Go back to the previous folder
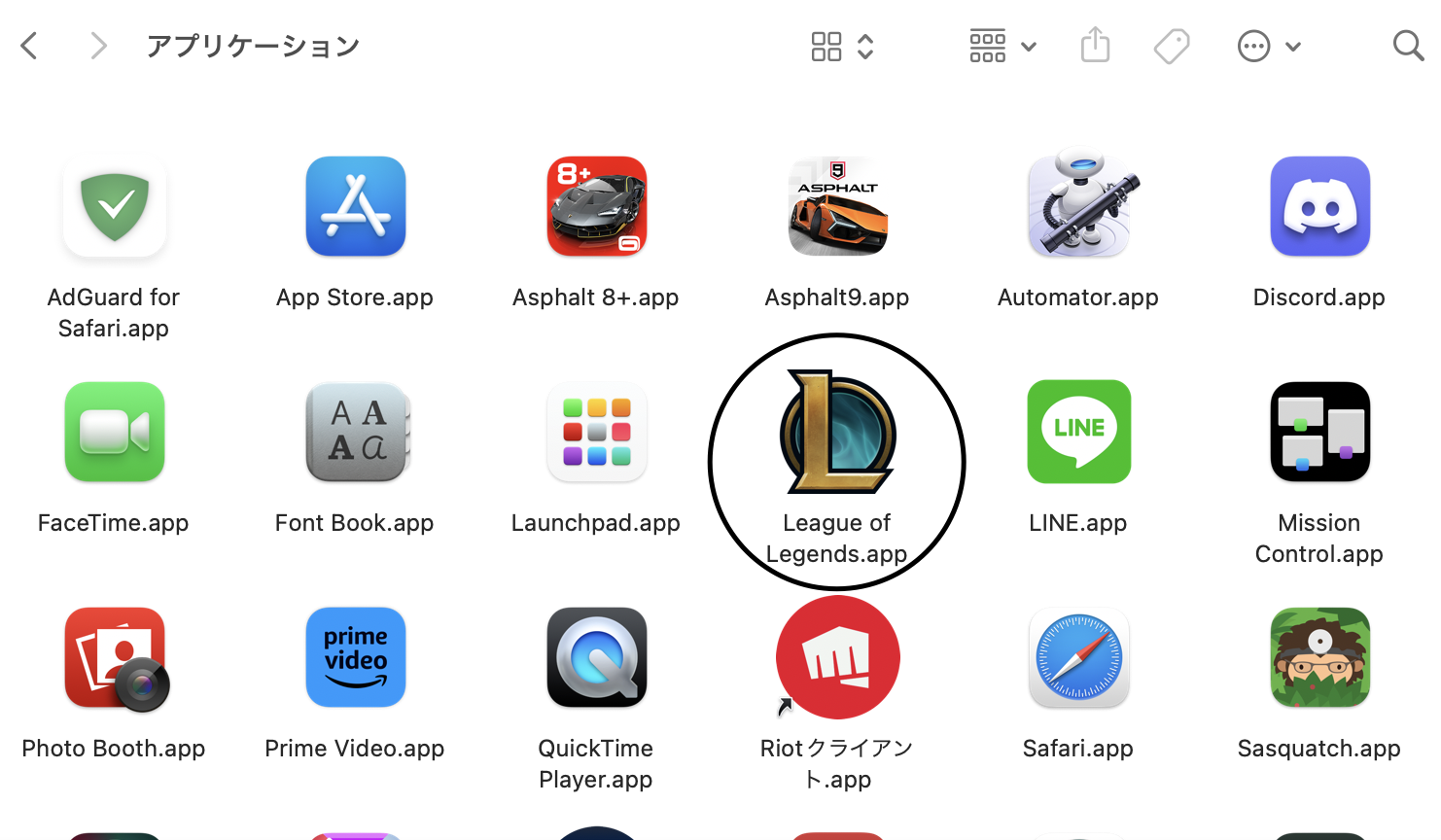1441x840 pixels. tap(29, 46)
